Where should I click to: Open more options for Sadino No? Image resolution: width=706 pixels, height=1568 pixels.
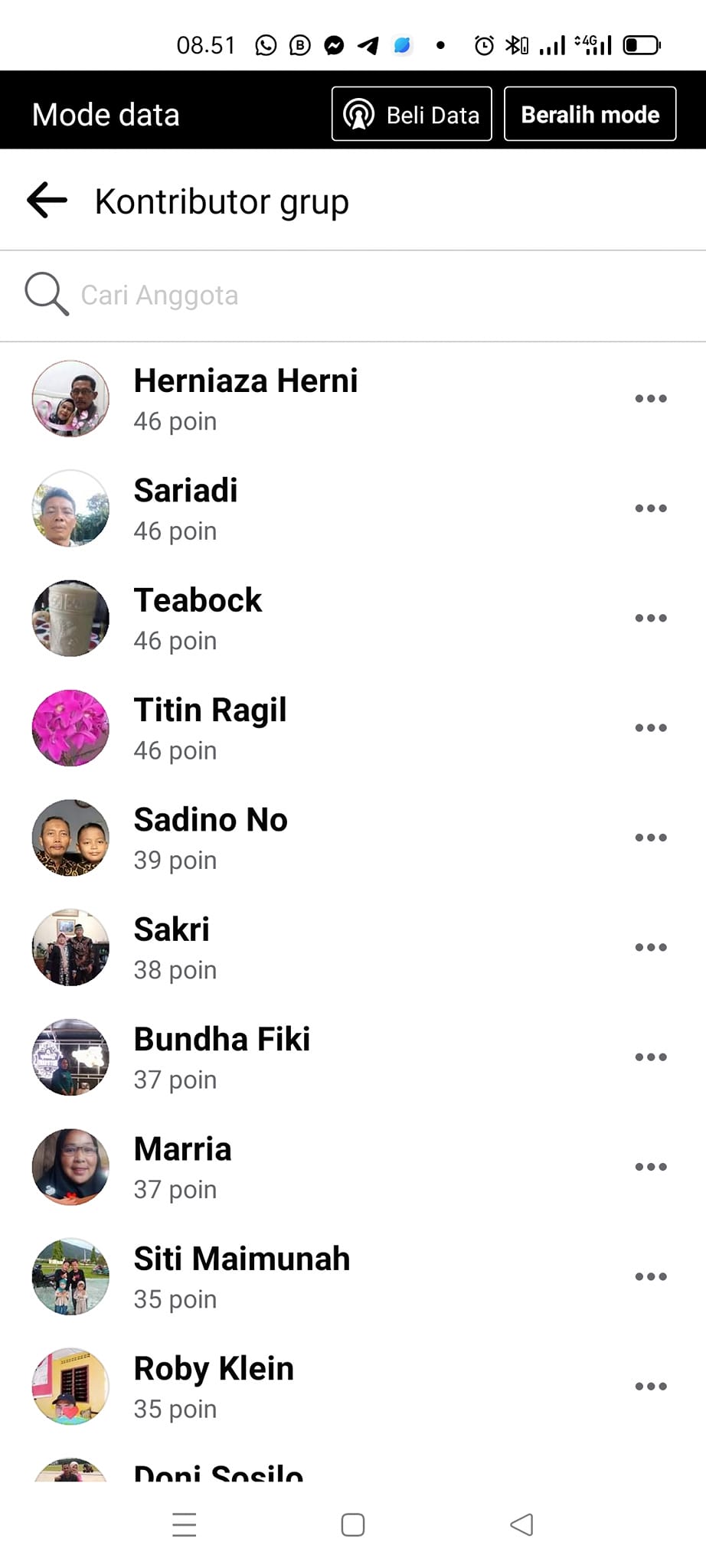coord(651,838)
